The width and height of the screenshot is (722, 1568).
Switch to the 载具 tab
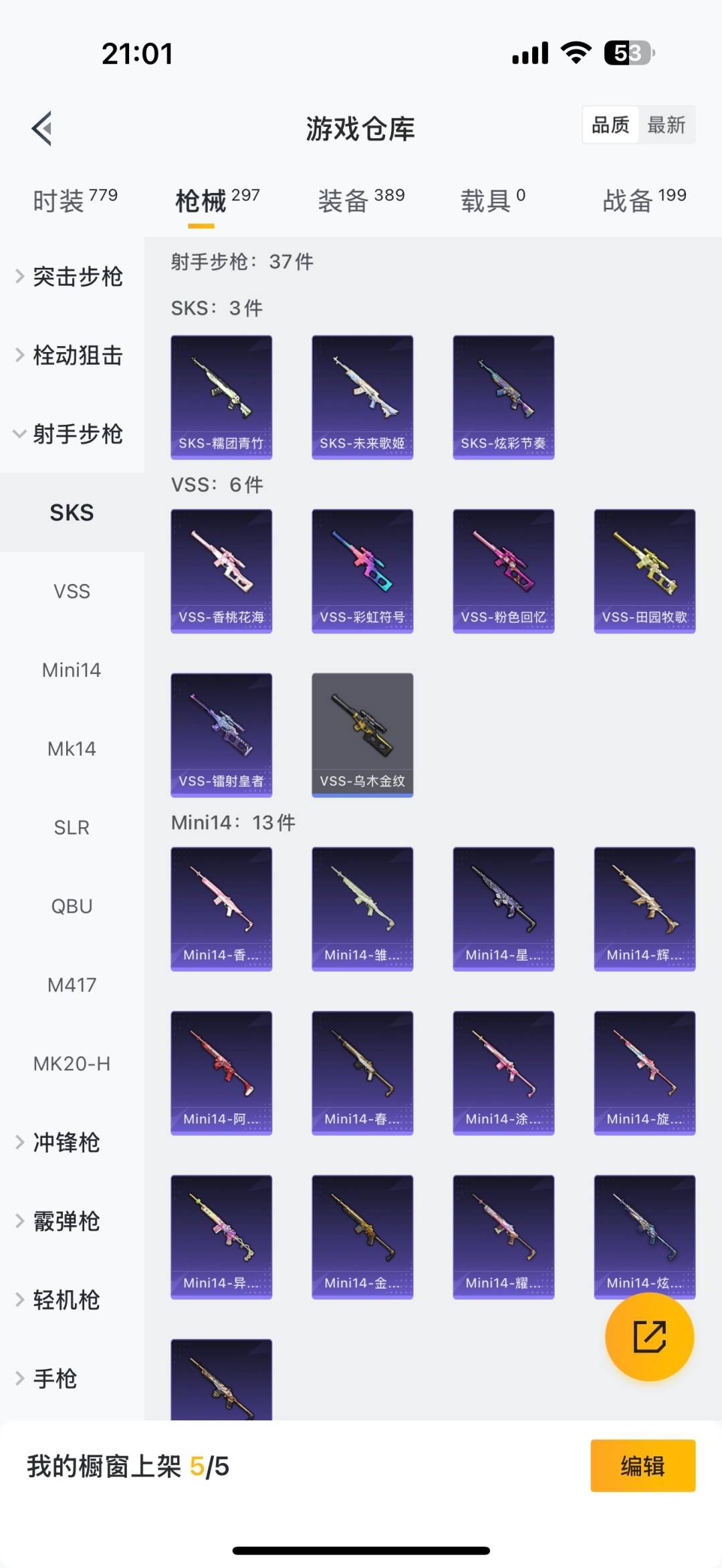[x=493, y=200]
